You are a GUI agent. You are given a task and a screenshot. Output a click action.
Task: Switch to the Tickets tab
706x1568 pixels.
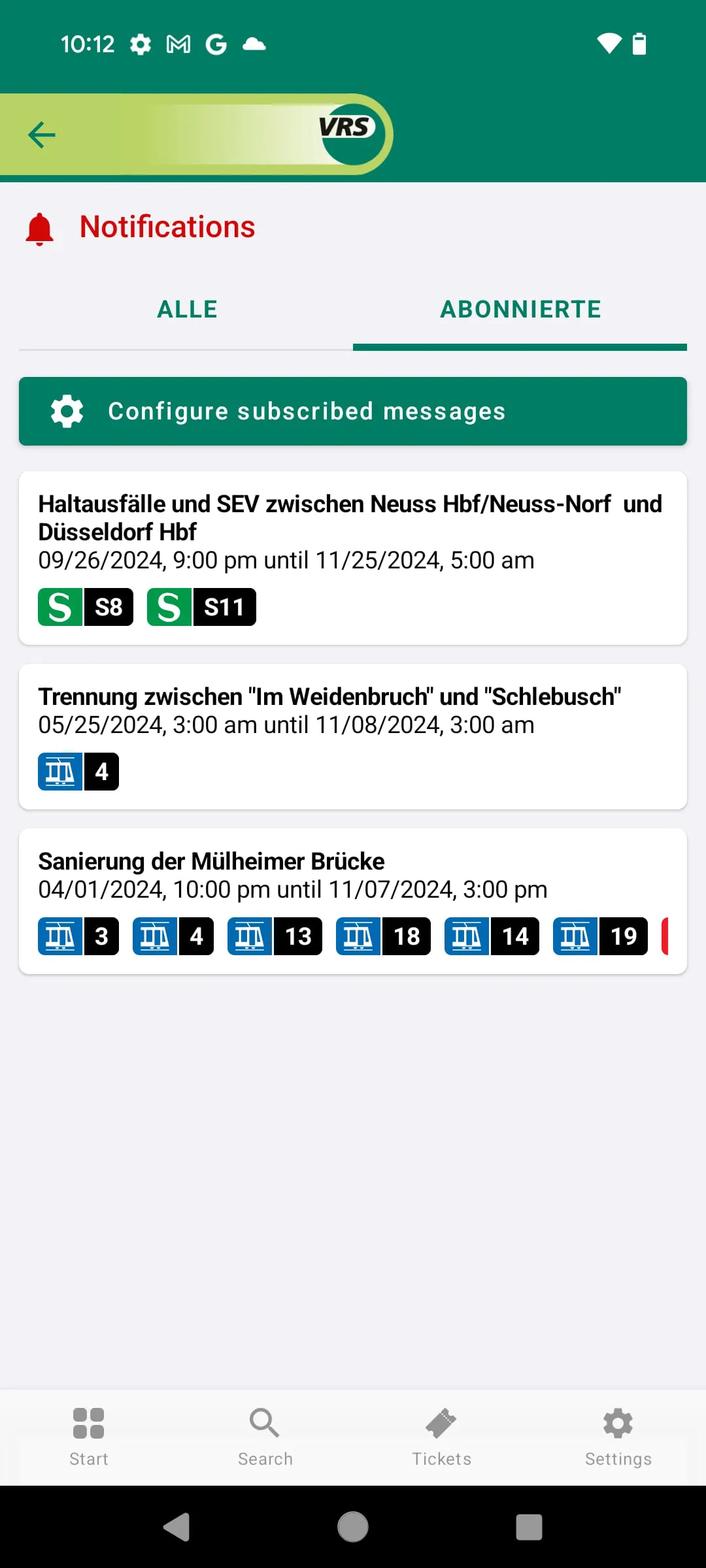coord(442,1437)
